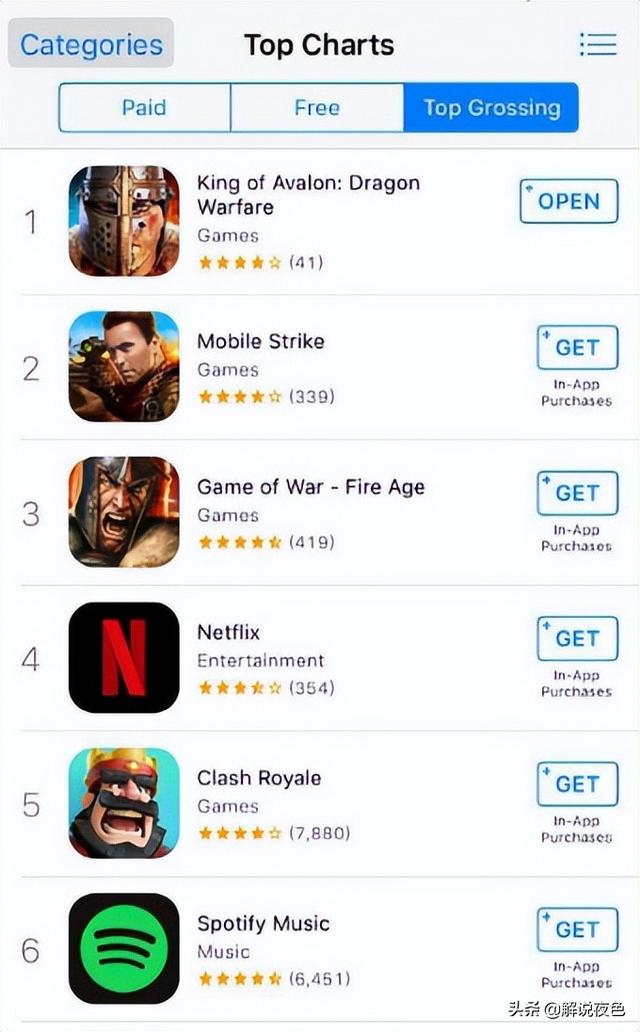Download Game of War - Fire Age

[577, 493]
